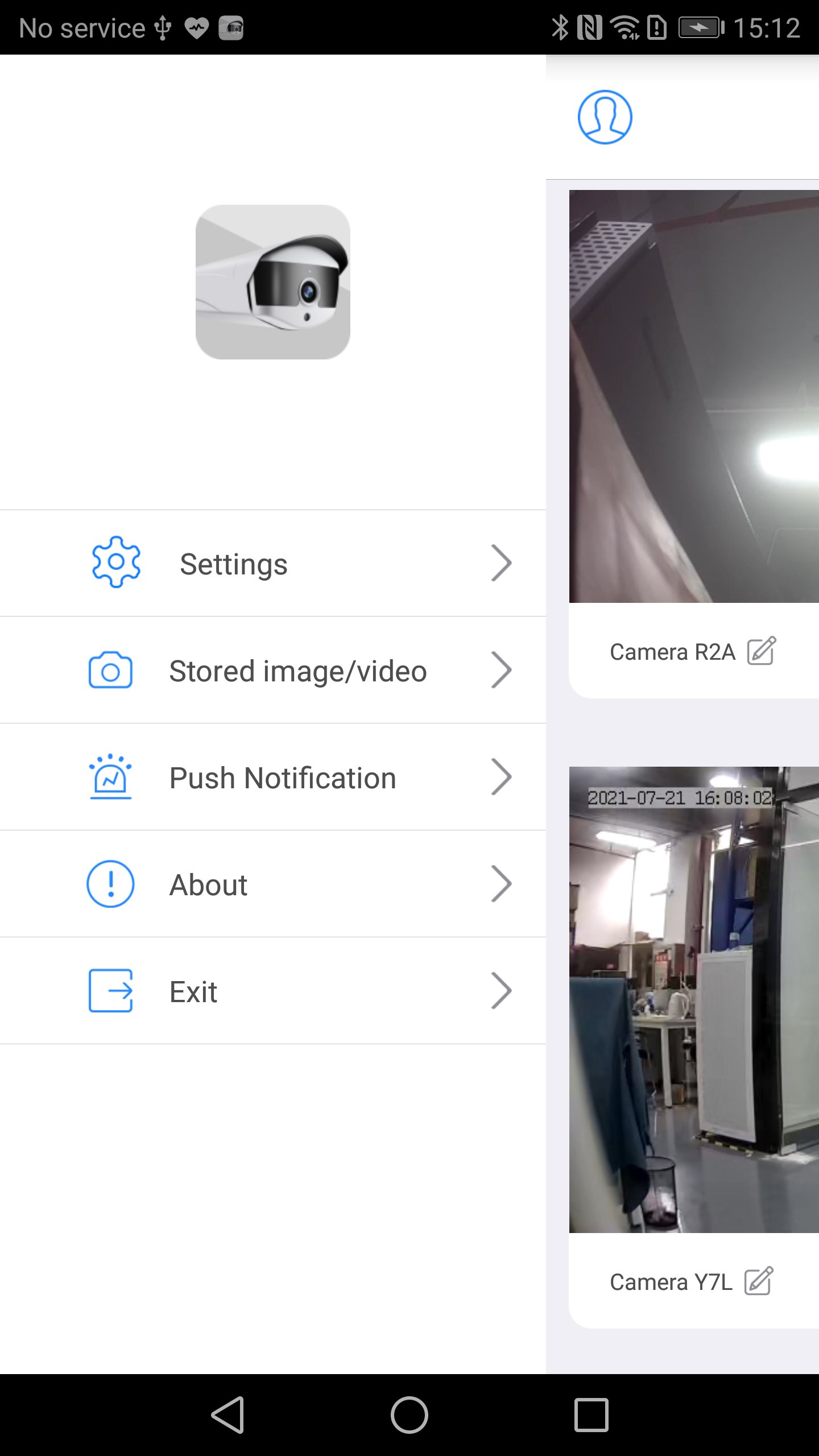Select the Settings menu entry
Screen dimensions: 819x1456
click(234, 563)
